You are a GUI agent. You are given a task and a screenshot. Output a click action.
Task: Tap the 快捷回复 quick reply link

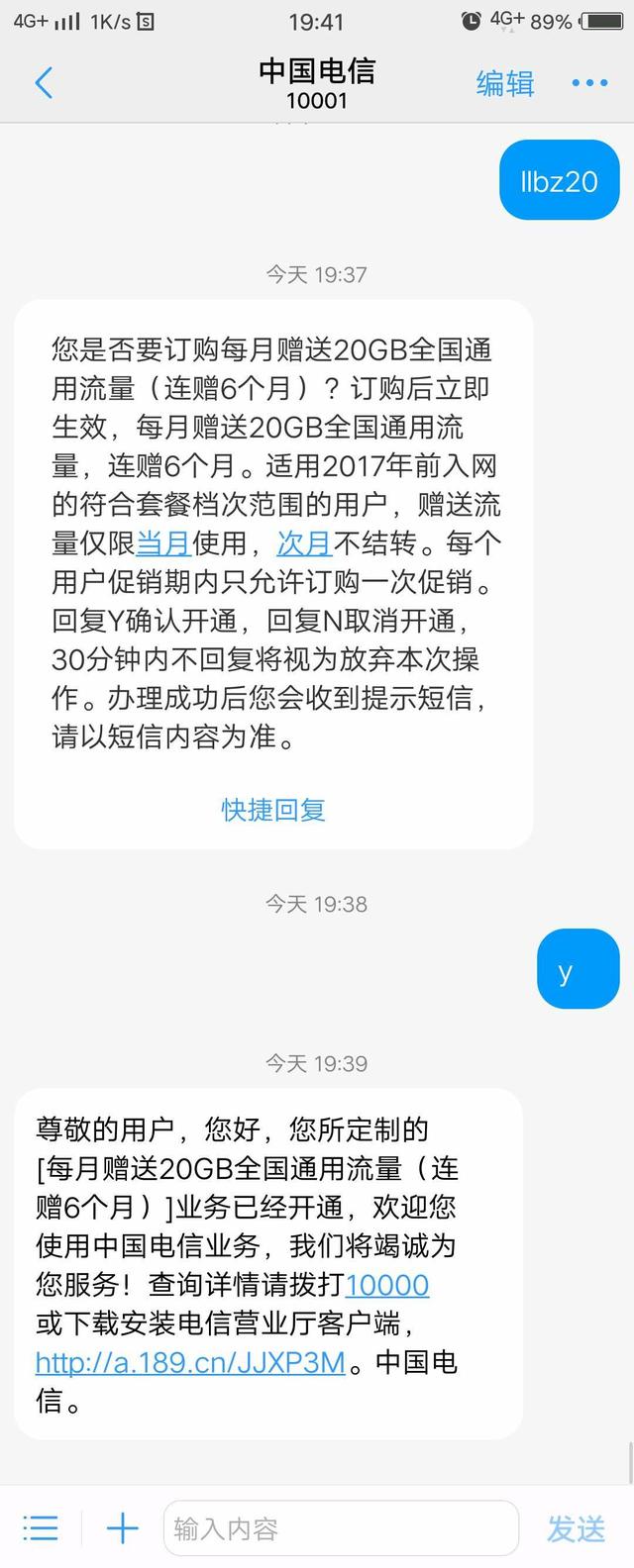click(273, 810)
